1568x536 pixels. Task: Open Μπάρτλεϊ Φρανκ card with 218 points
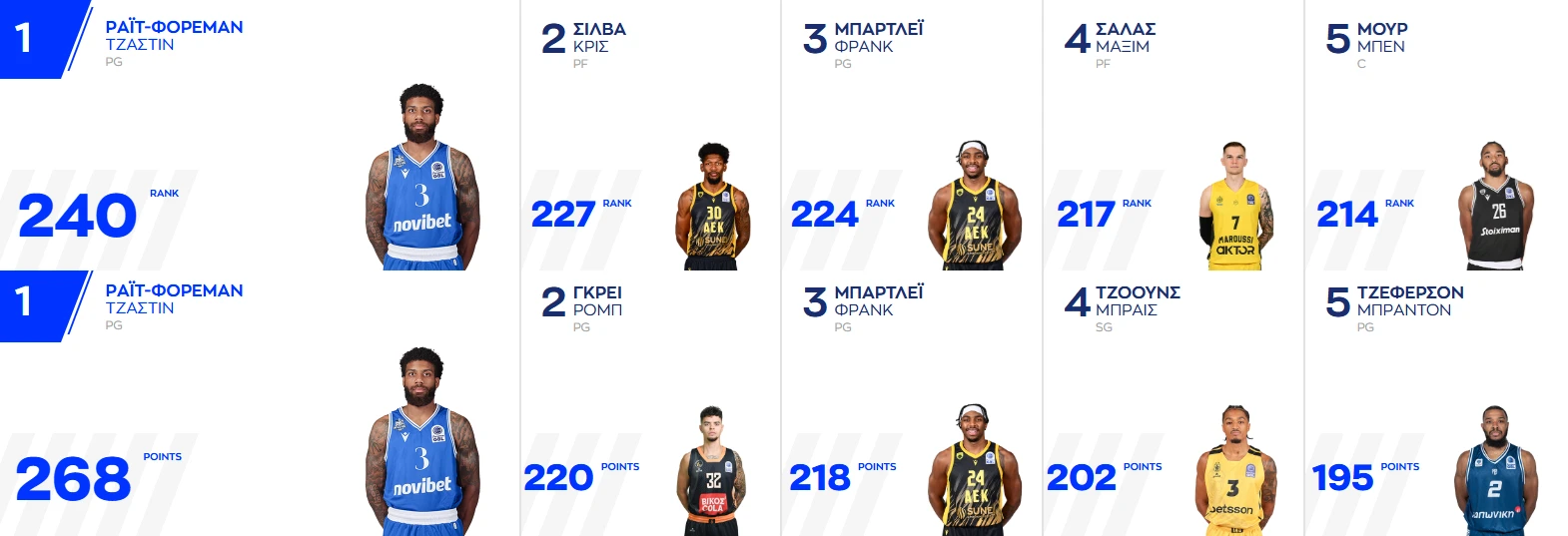(911, 403)
